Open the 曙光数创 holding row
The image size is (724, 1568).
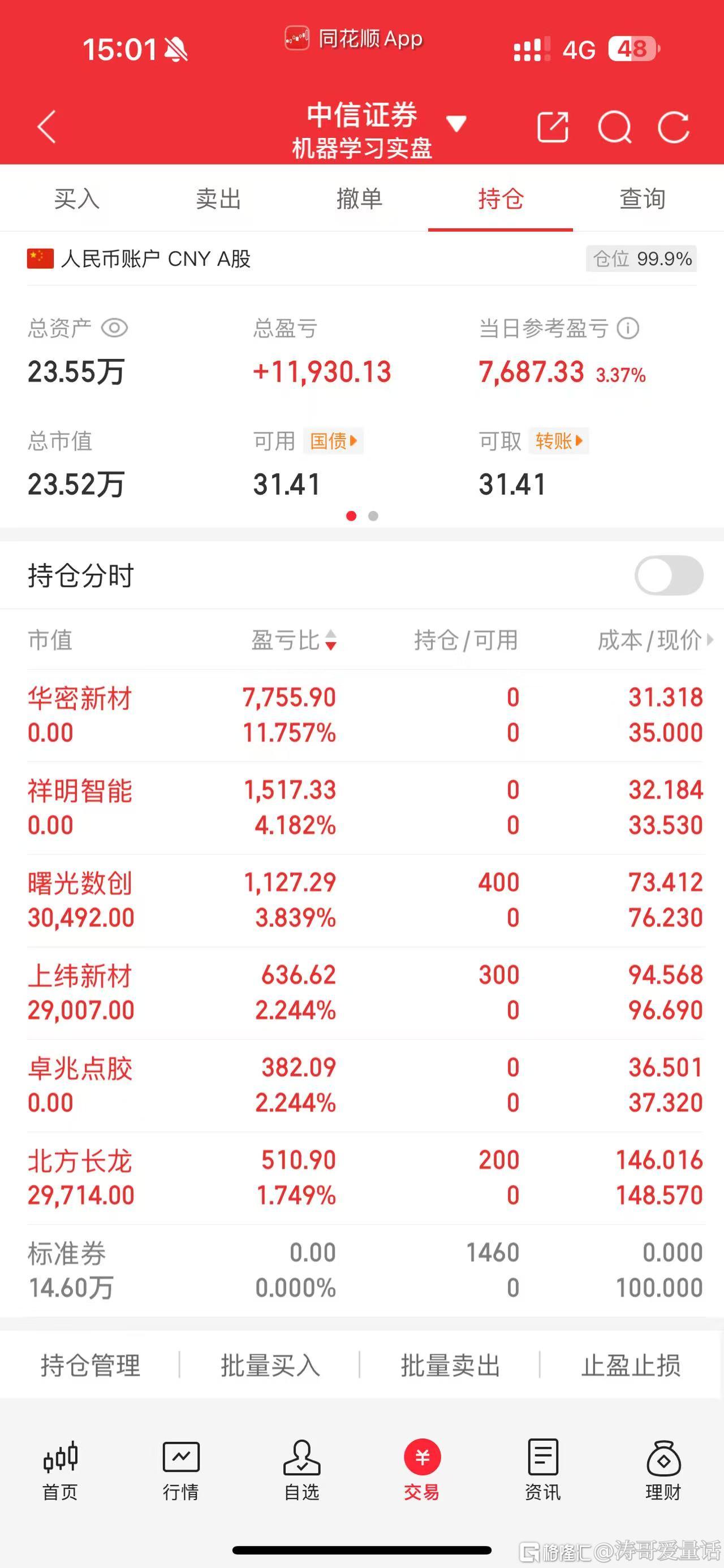tap(365, 900)
